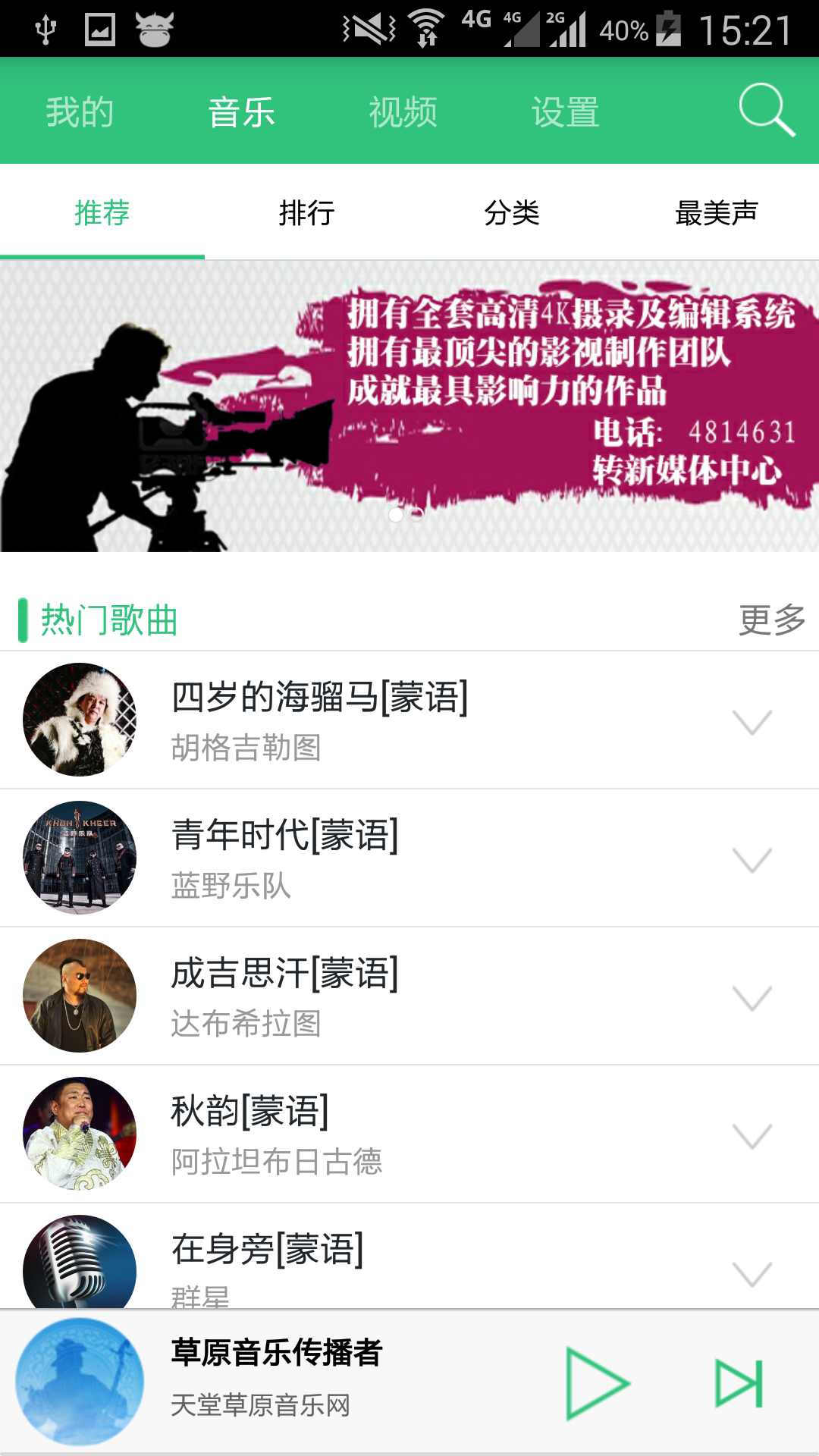Tap 更多 for more hot songs

point(771,620)
